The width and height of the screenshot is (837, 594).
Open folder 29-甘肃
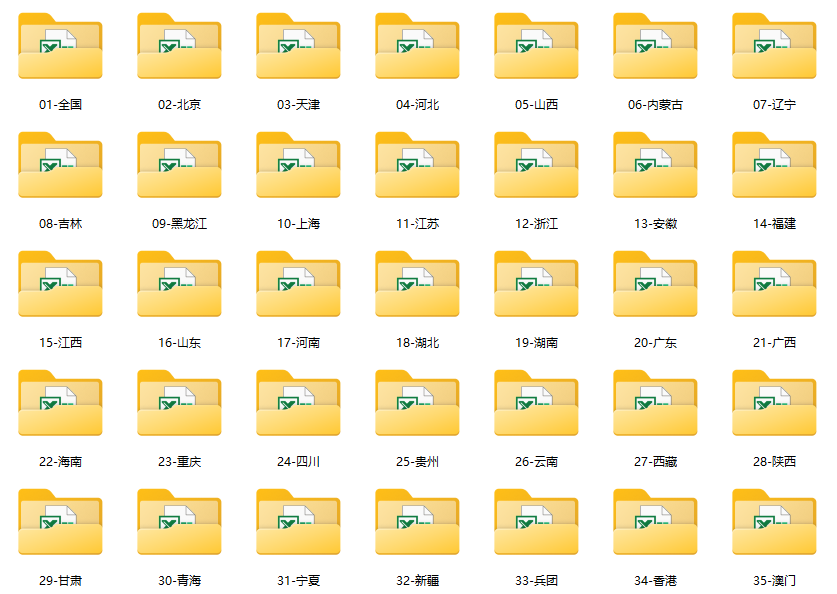click(x=60, y=524)
